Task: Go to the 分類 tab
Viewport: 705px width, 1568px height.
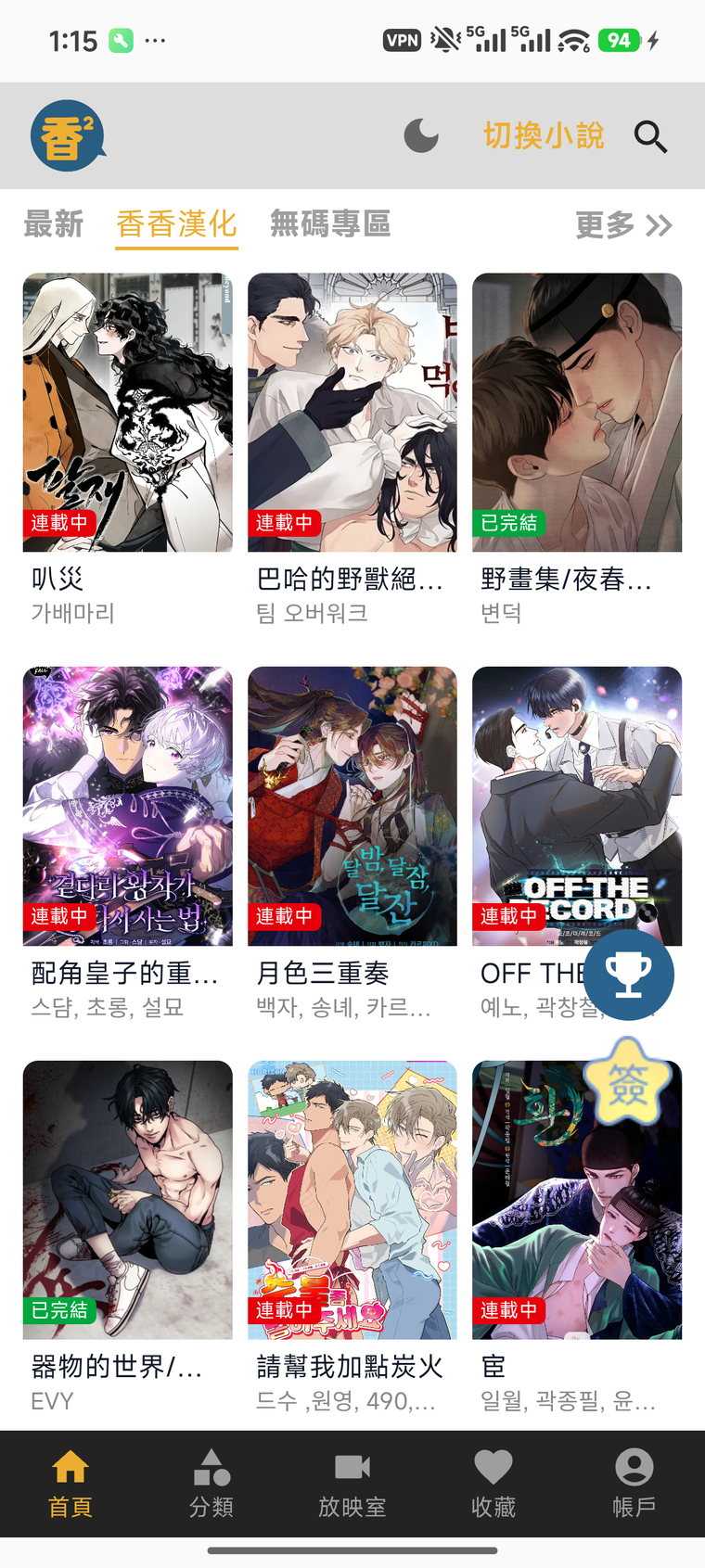Action: (x=211, y=1484)
